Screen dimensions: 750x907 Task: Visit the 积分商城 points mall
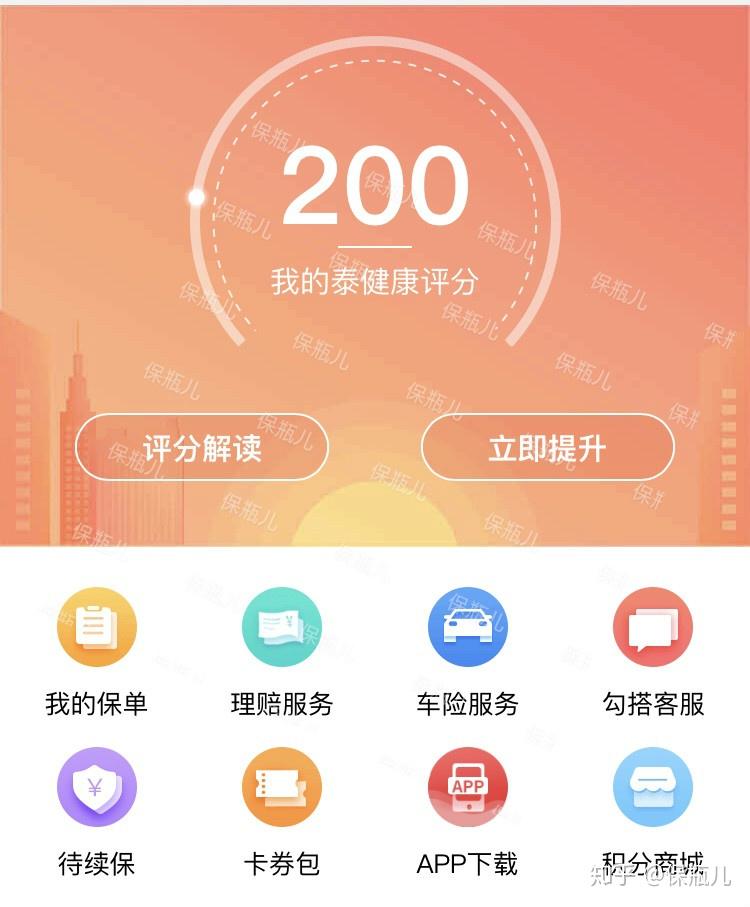click(x=653, y=788)
